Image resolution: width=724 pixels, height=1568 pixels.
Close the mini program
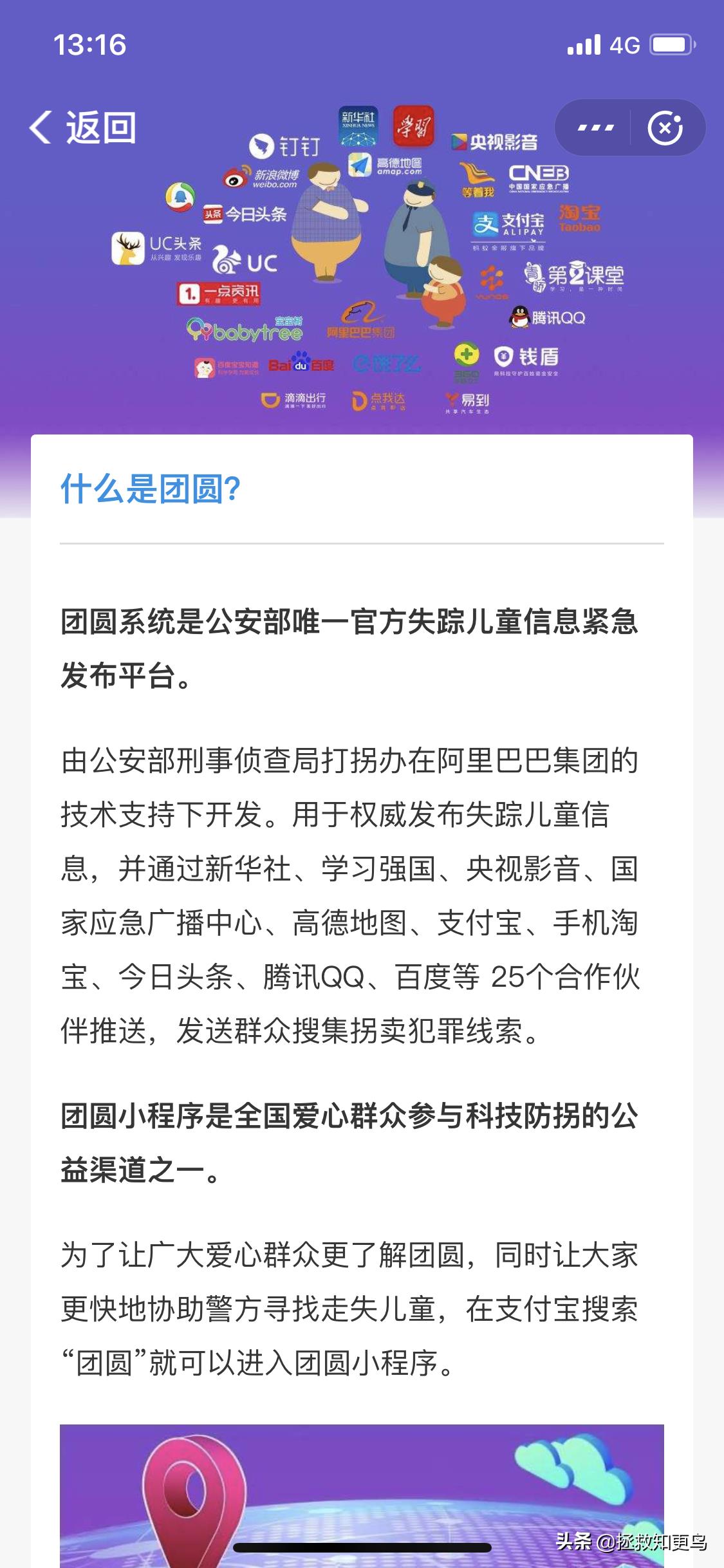665,128
